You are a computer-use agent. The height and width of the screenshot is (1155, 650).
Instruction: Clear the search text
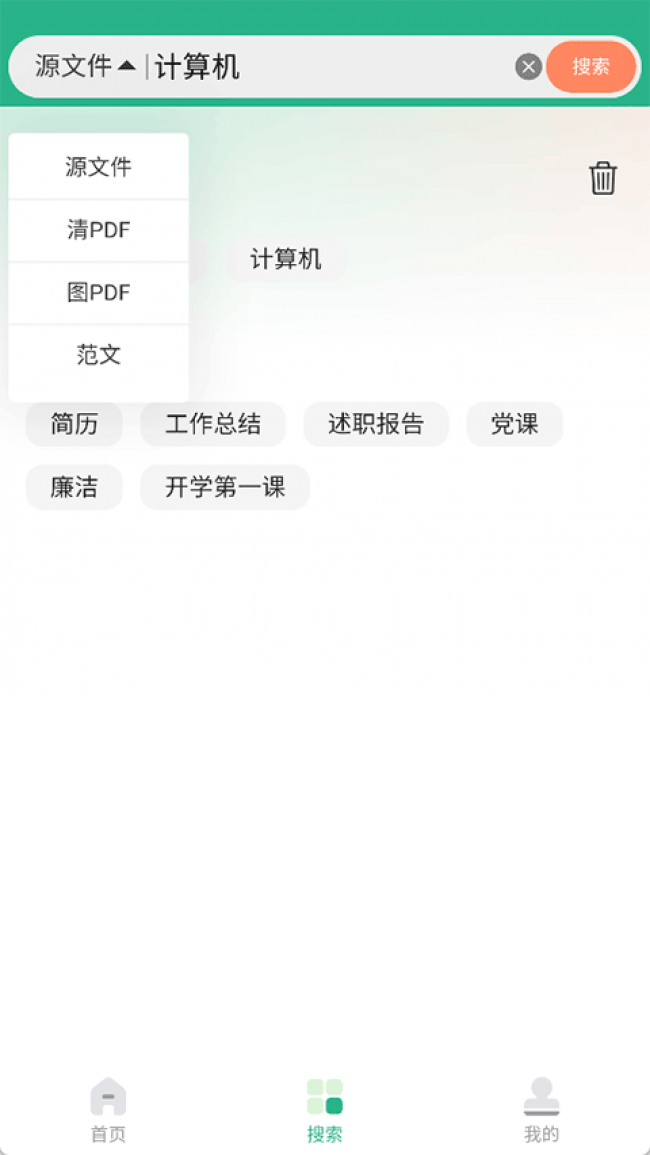tap(528, 67)
